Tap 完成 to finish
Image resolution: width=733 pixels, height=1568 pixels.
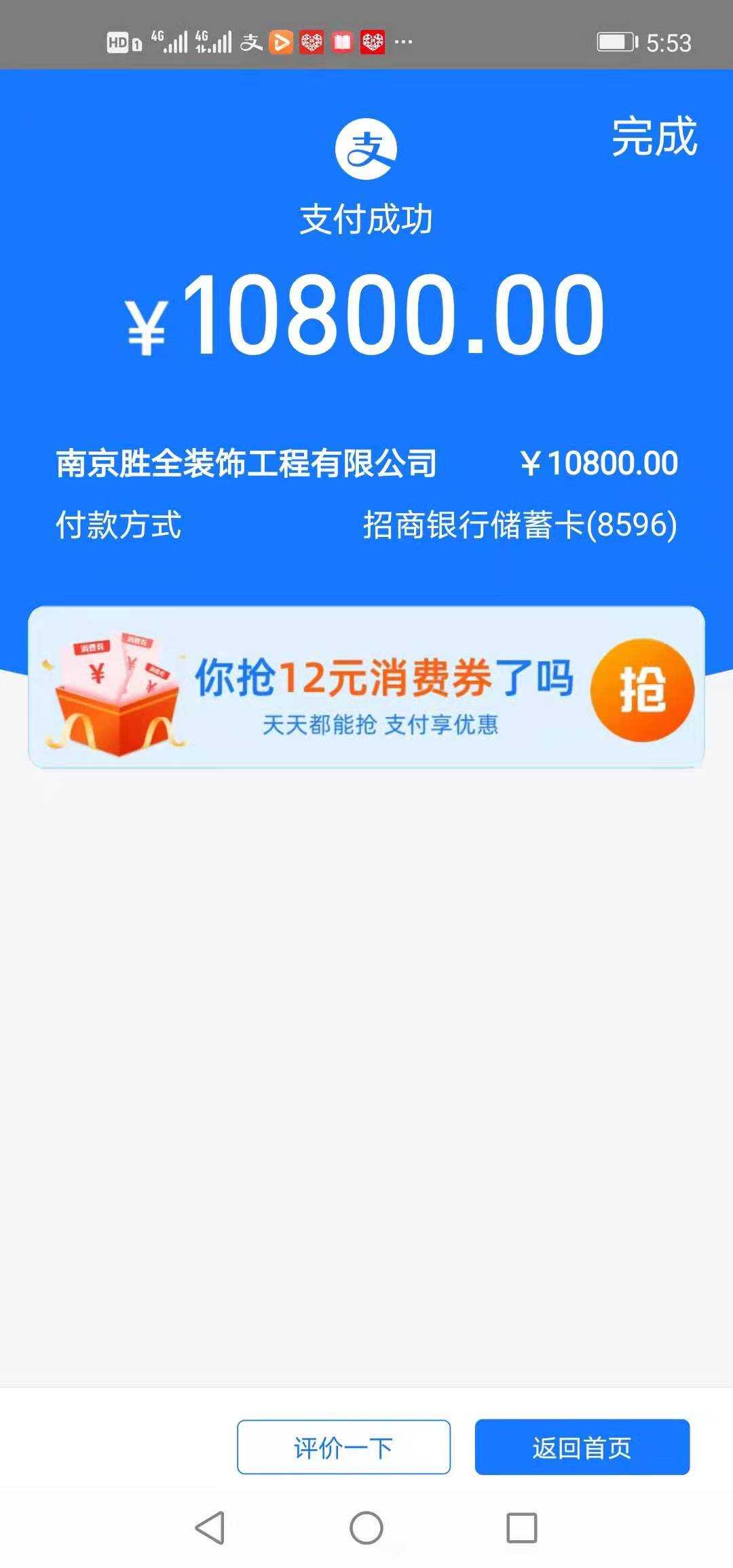coord(654,136)
